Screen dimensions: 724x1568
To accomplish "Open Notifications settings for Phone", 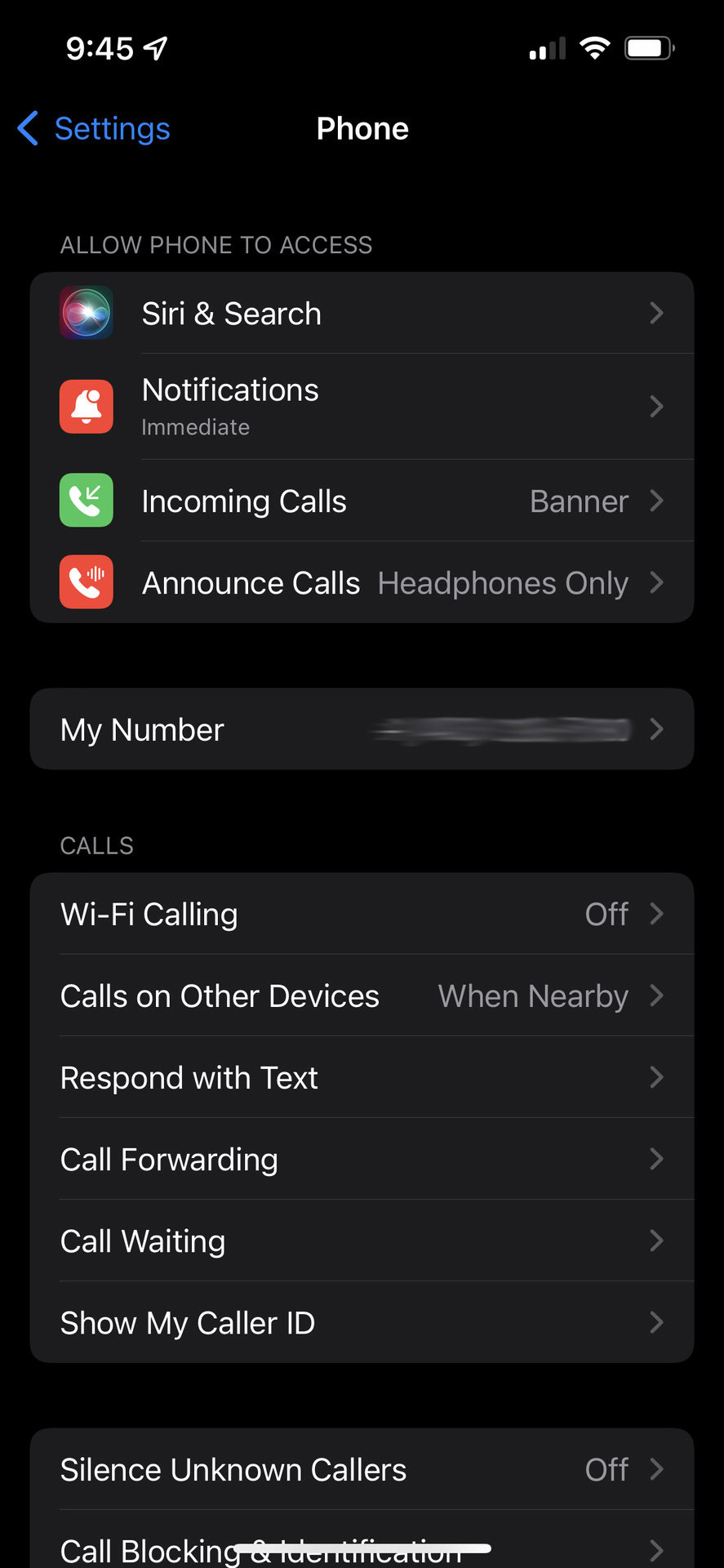I will [x=362, y=407].
